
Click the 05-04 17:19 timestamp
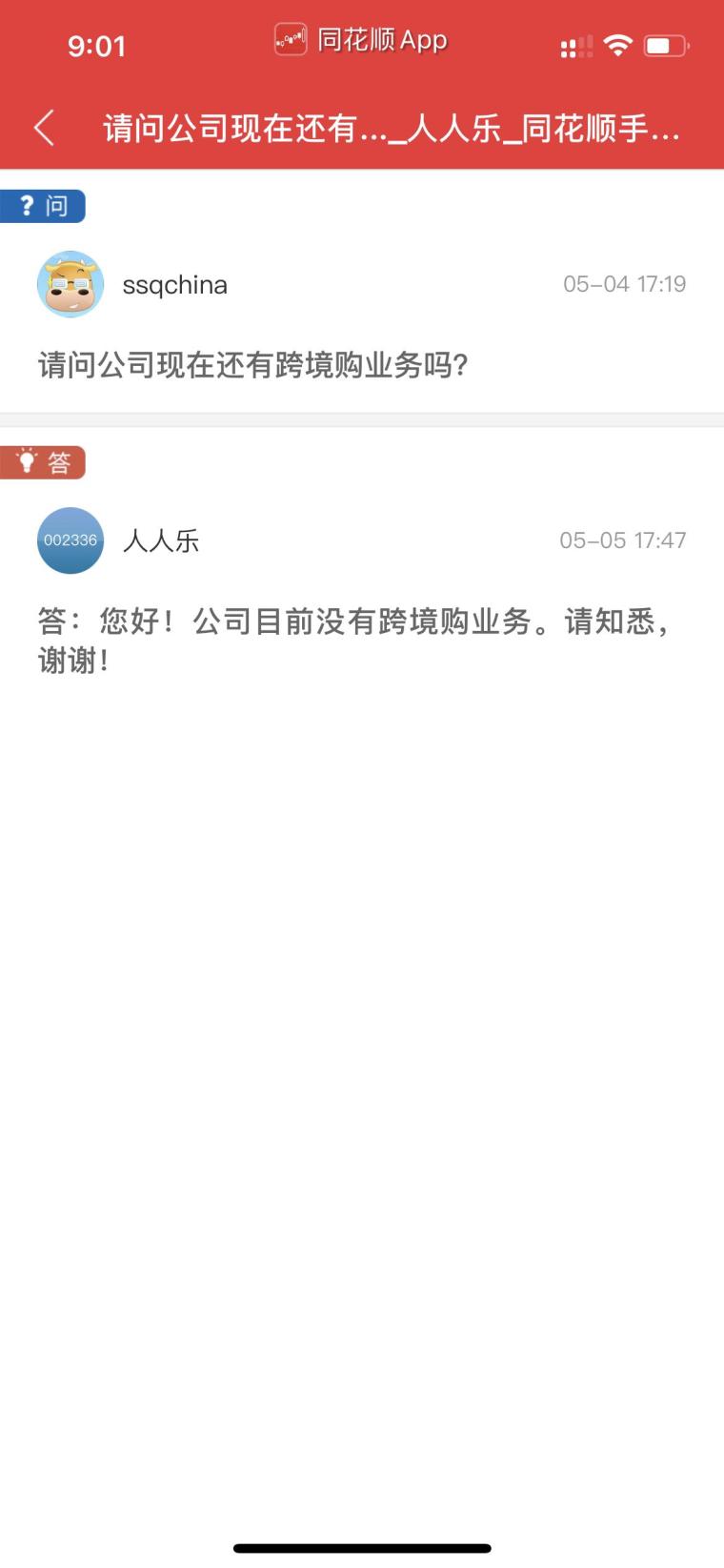click(x=624, y=284)
